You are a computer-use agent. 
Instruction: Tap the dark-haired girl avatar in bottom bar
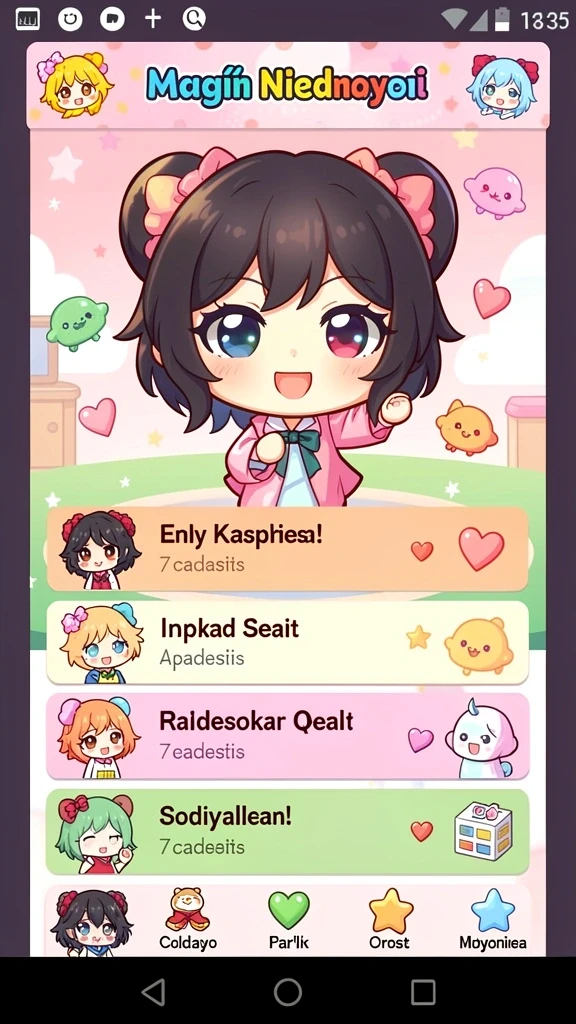(91, 922)
